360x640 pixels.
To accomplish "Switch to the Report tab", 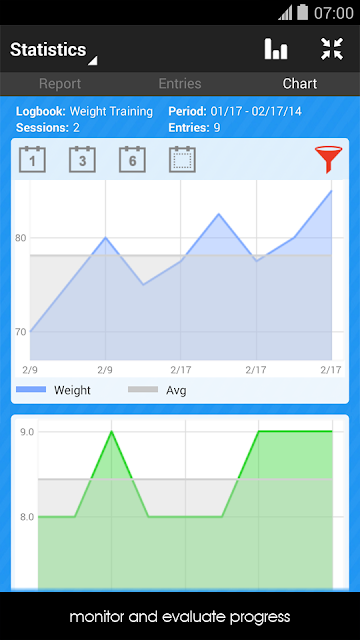I will (60, 84).
